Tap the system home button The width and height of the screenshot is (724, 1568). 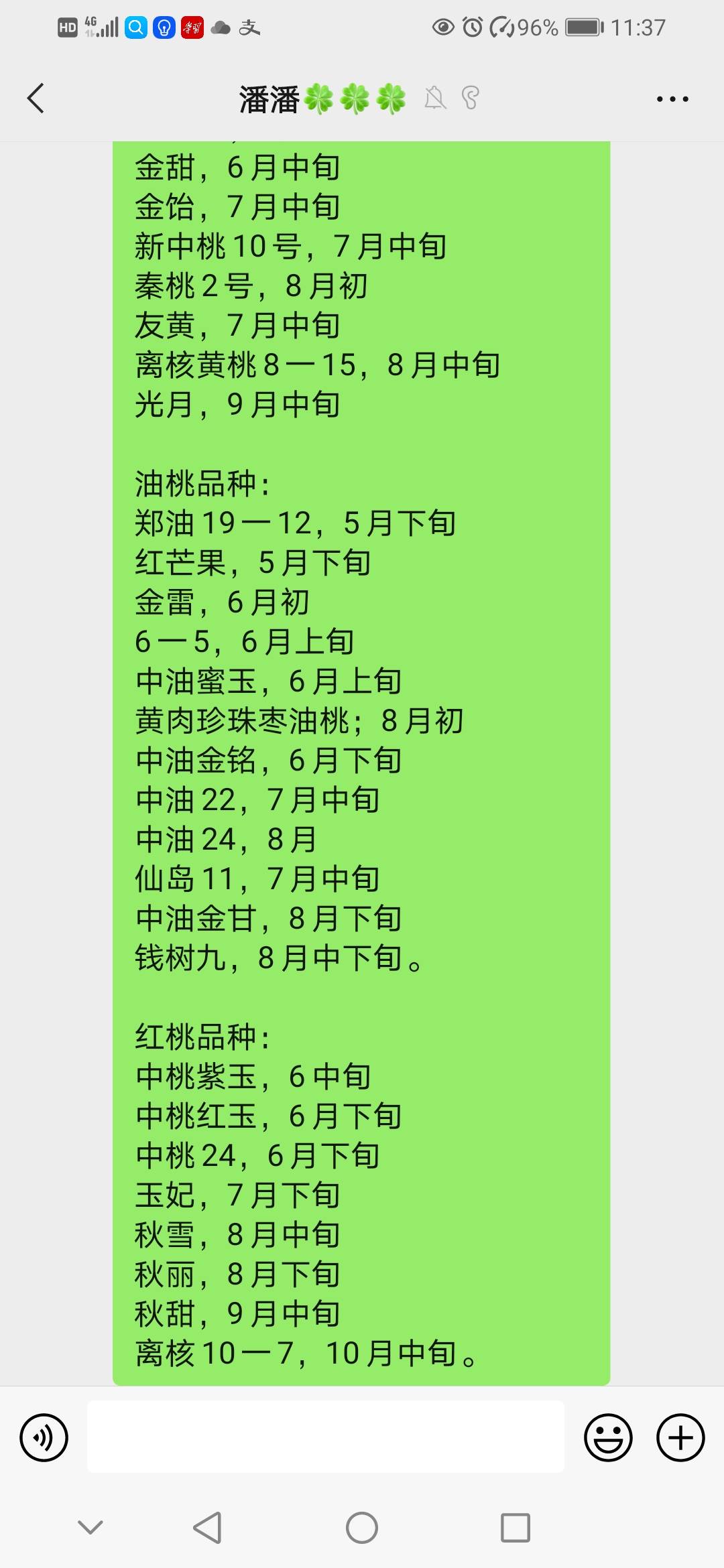coord(362,1528)
